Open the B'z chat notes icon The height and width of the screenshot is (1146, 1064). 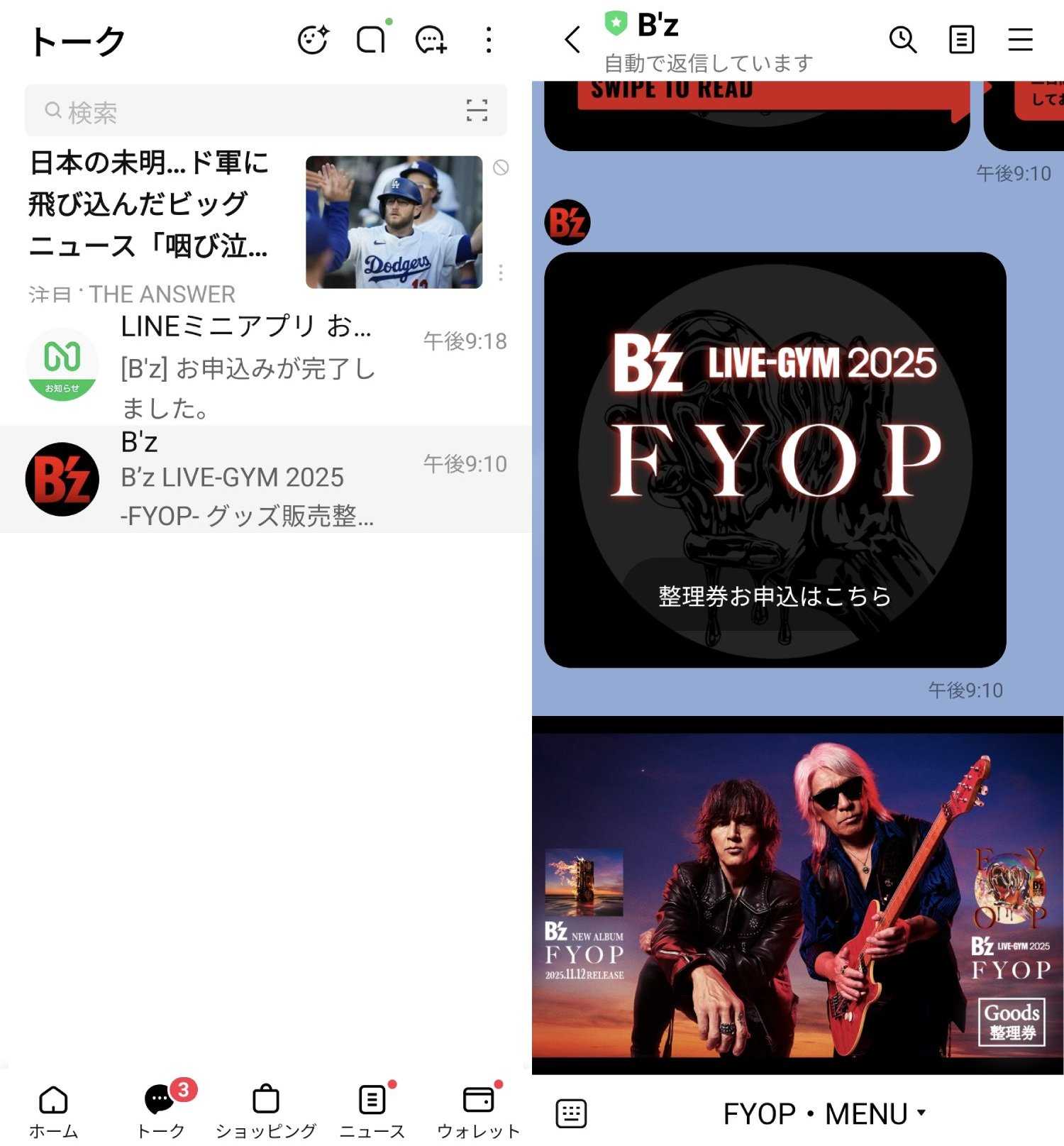961,40
